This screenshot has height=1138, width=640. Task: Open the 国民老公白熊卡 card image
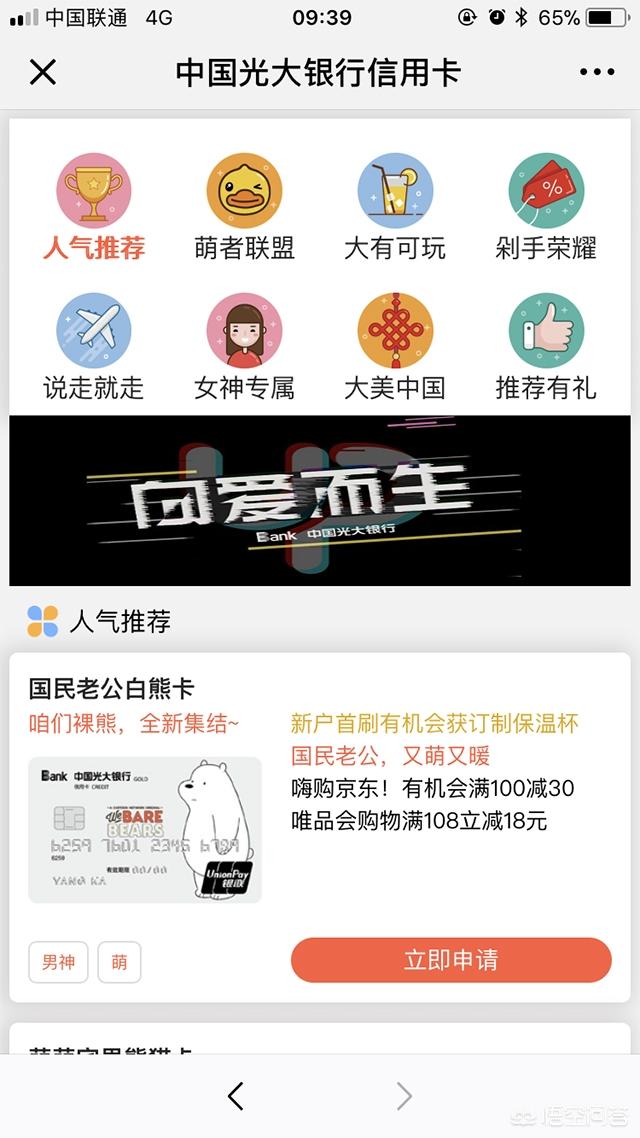point(144,830)
